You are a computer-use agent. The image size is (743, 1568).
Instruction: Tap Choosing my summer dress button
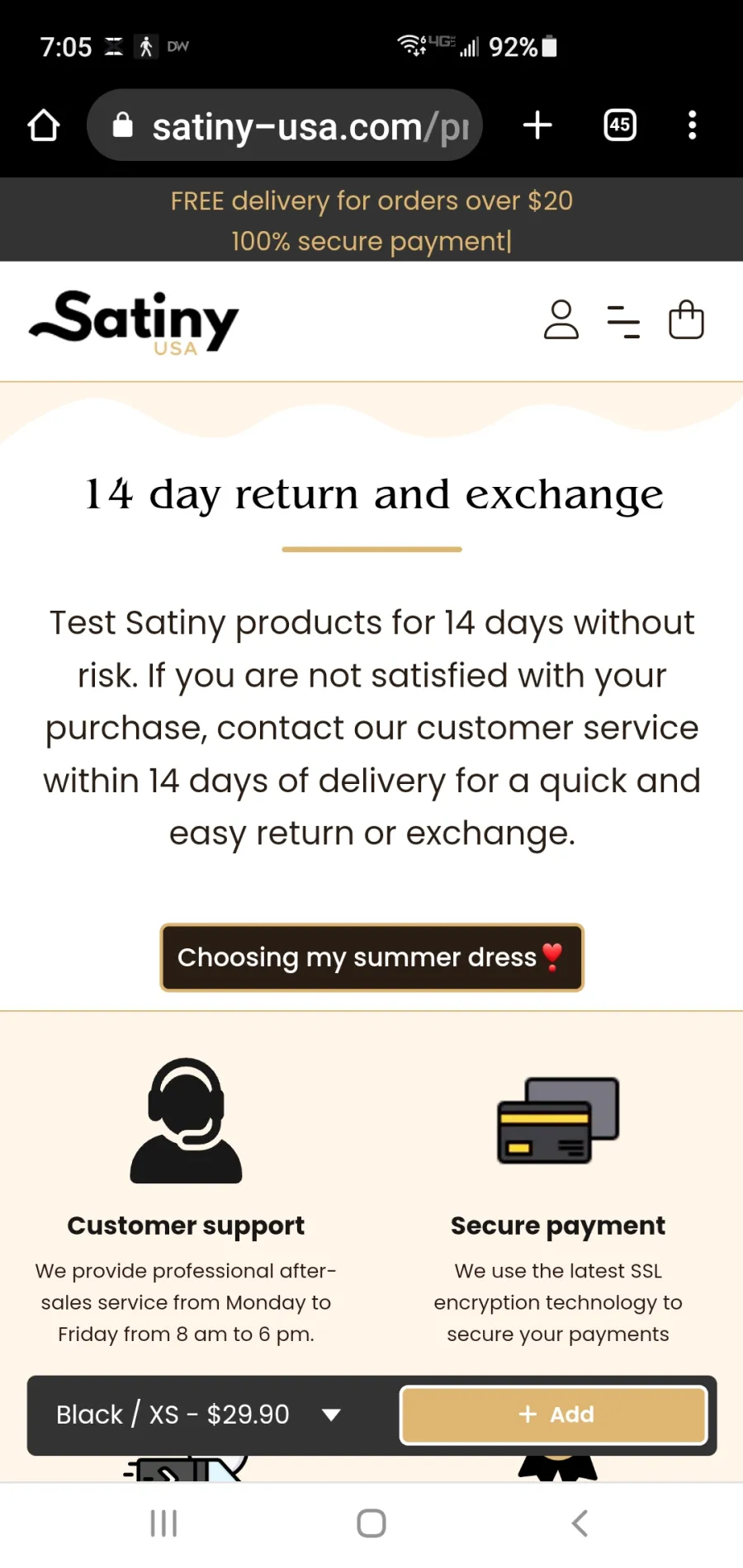(x=371, y=957)
